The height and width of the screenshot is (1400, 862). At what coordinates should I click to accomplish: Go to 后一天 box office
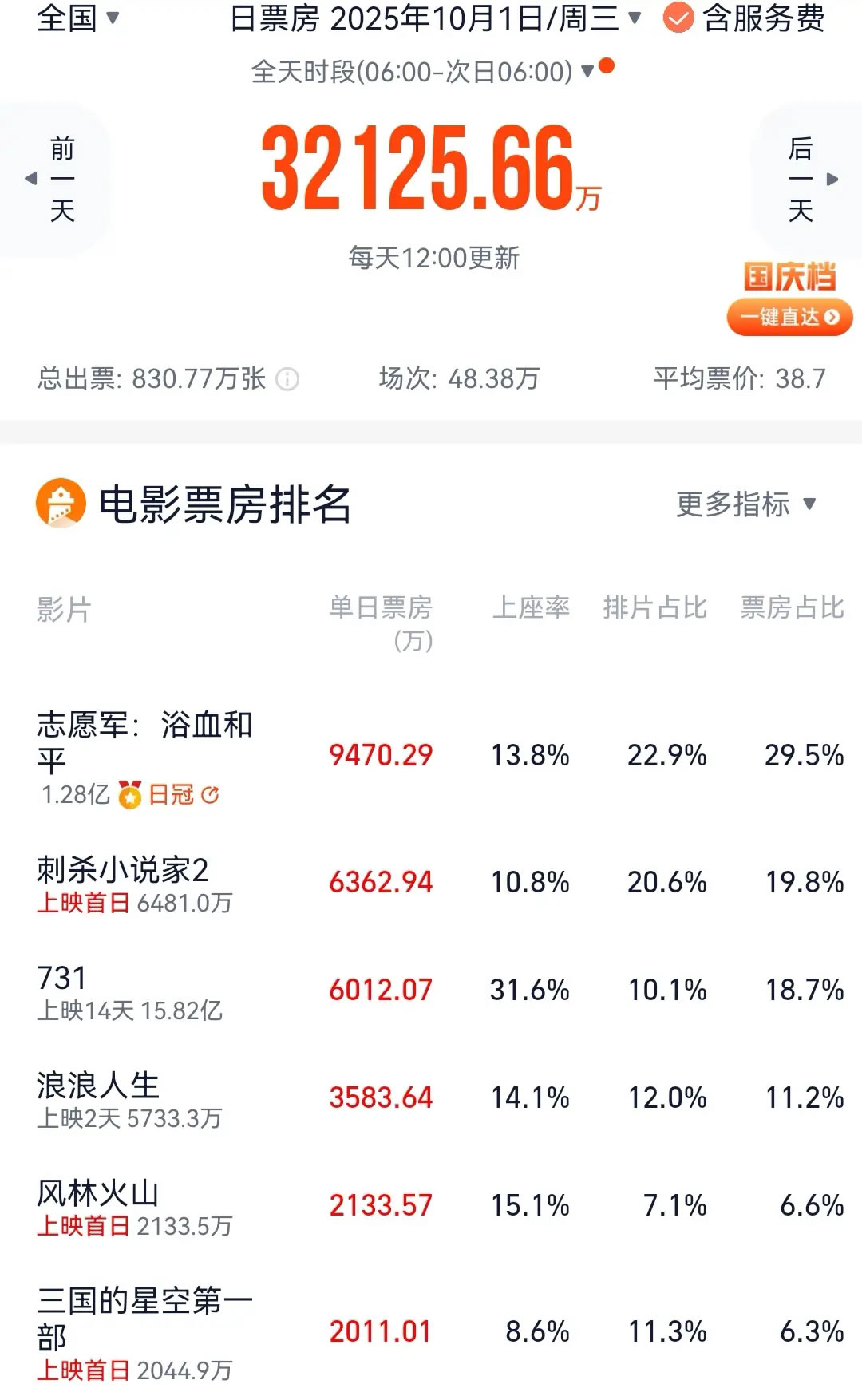(808, 179)
